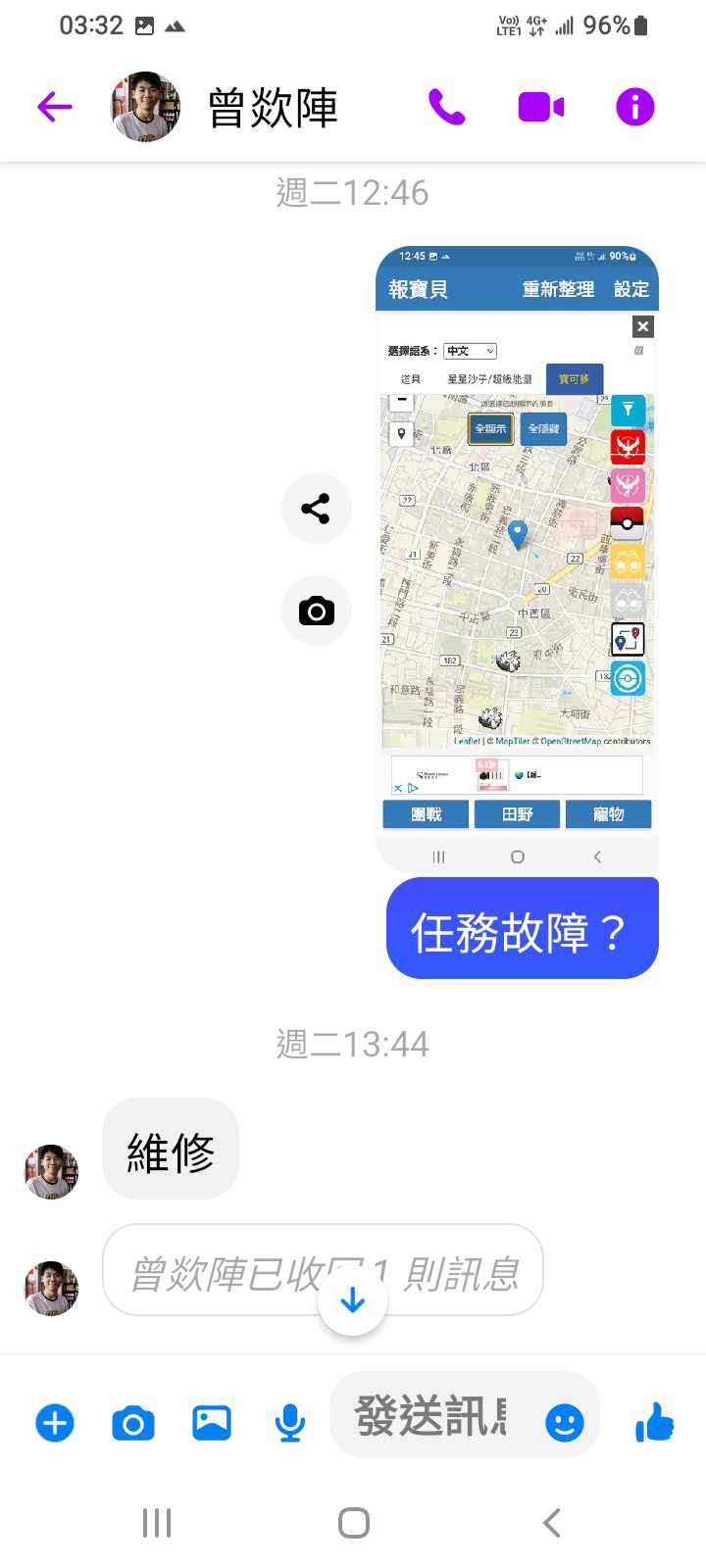706x1568 pixels.
Task: Open the camera from the bottom bar
Action: (x=133, y=1423)
